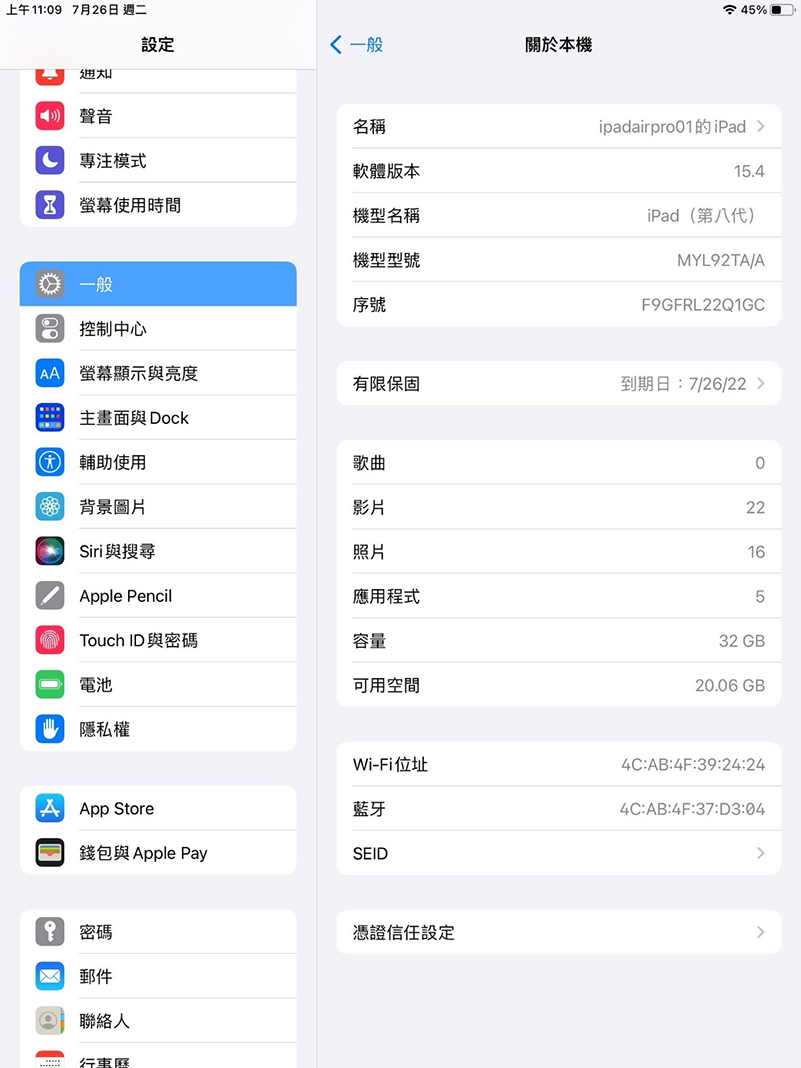The image size is (801, 1068).
Task: Open the SEID row
Action: tap(558, 854)
